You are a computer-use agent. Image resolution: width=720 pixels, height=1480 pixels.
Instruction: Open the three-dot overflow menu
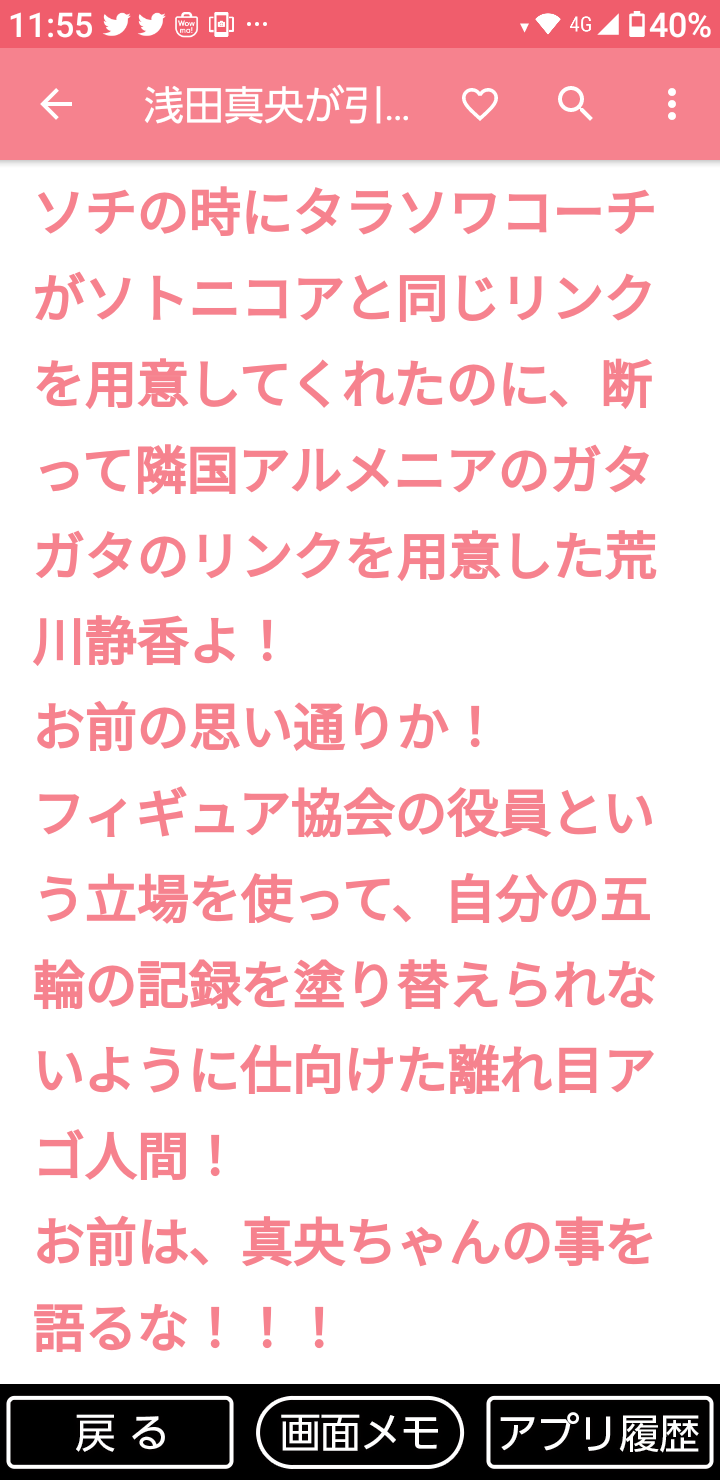pos(671,104)
